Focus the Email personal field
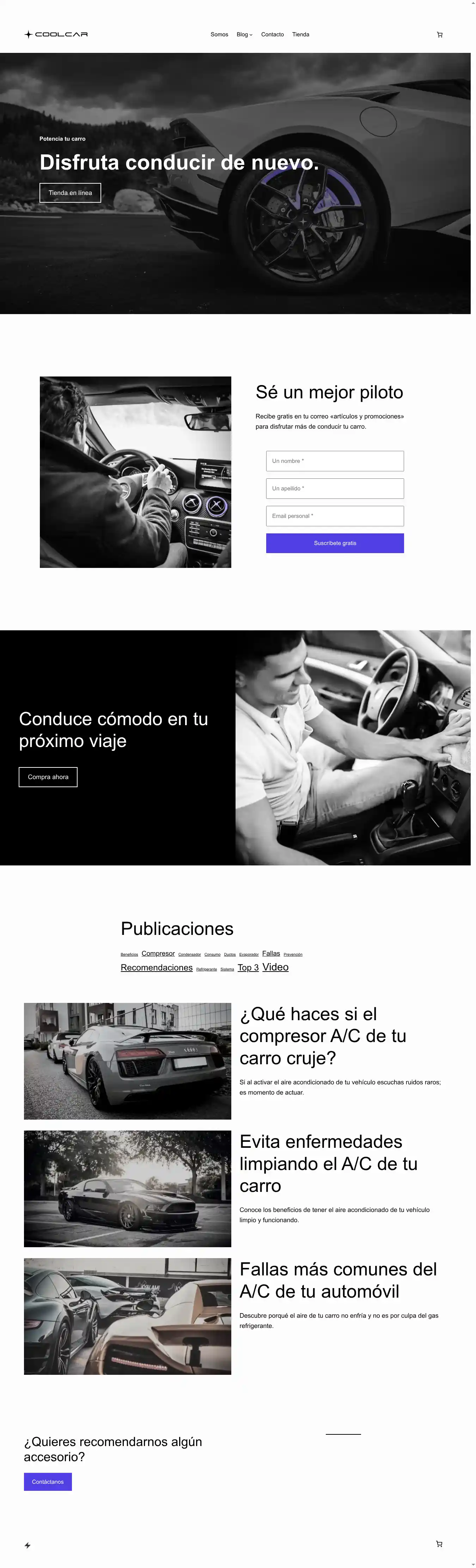The height and width of the screenshot is (1568, 476). [334, 516]
